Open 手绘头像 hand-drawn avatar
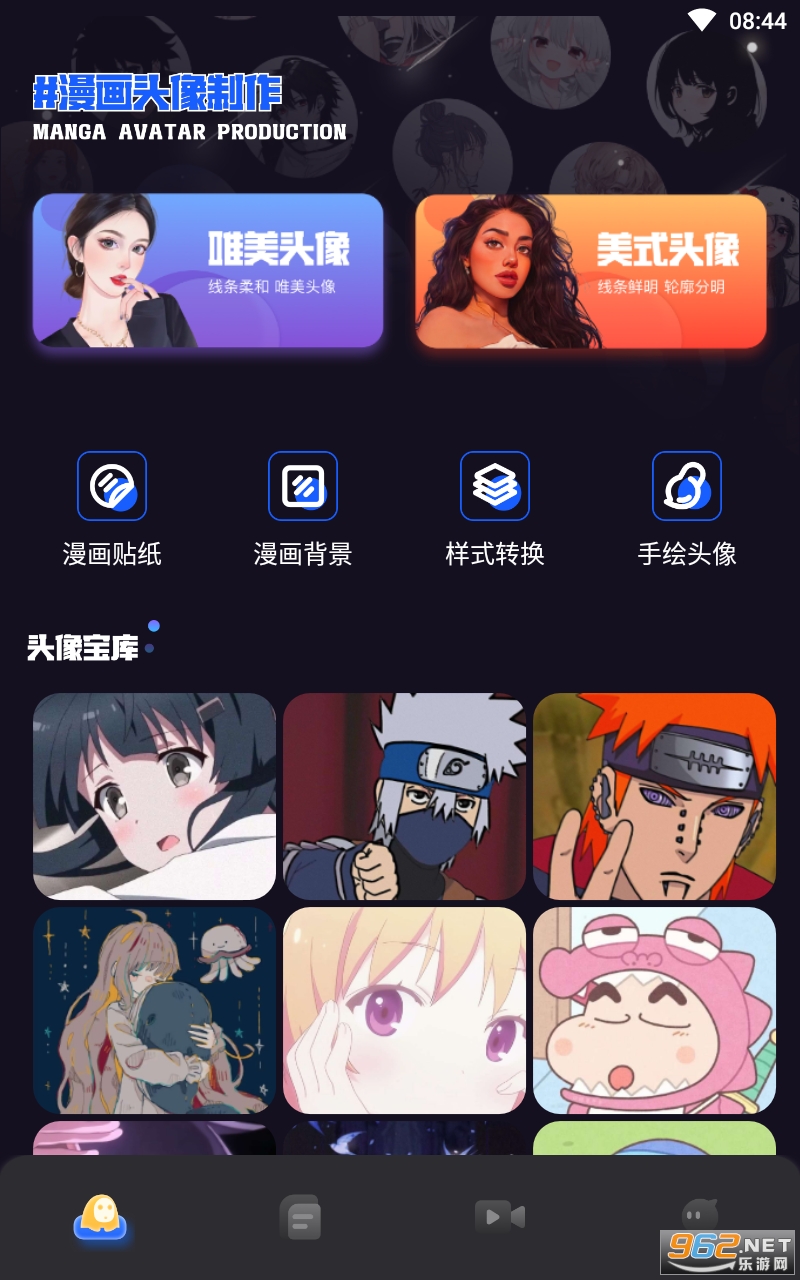800x1280 pixels. (687, 487)
